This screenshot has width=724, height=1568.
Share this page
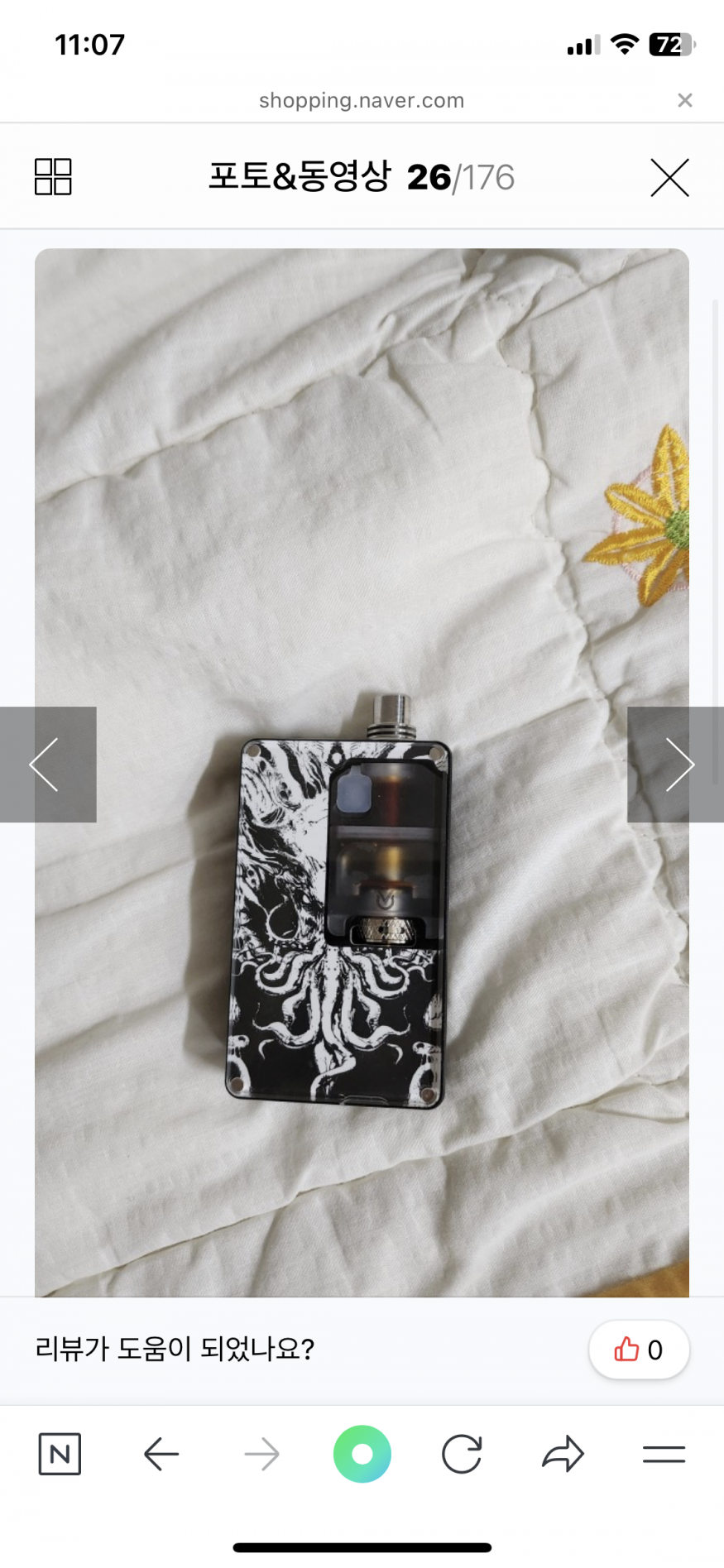click(563, 1454)
